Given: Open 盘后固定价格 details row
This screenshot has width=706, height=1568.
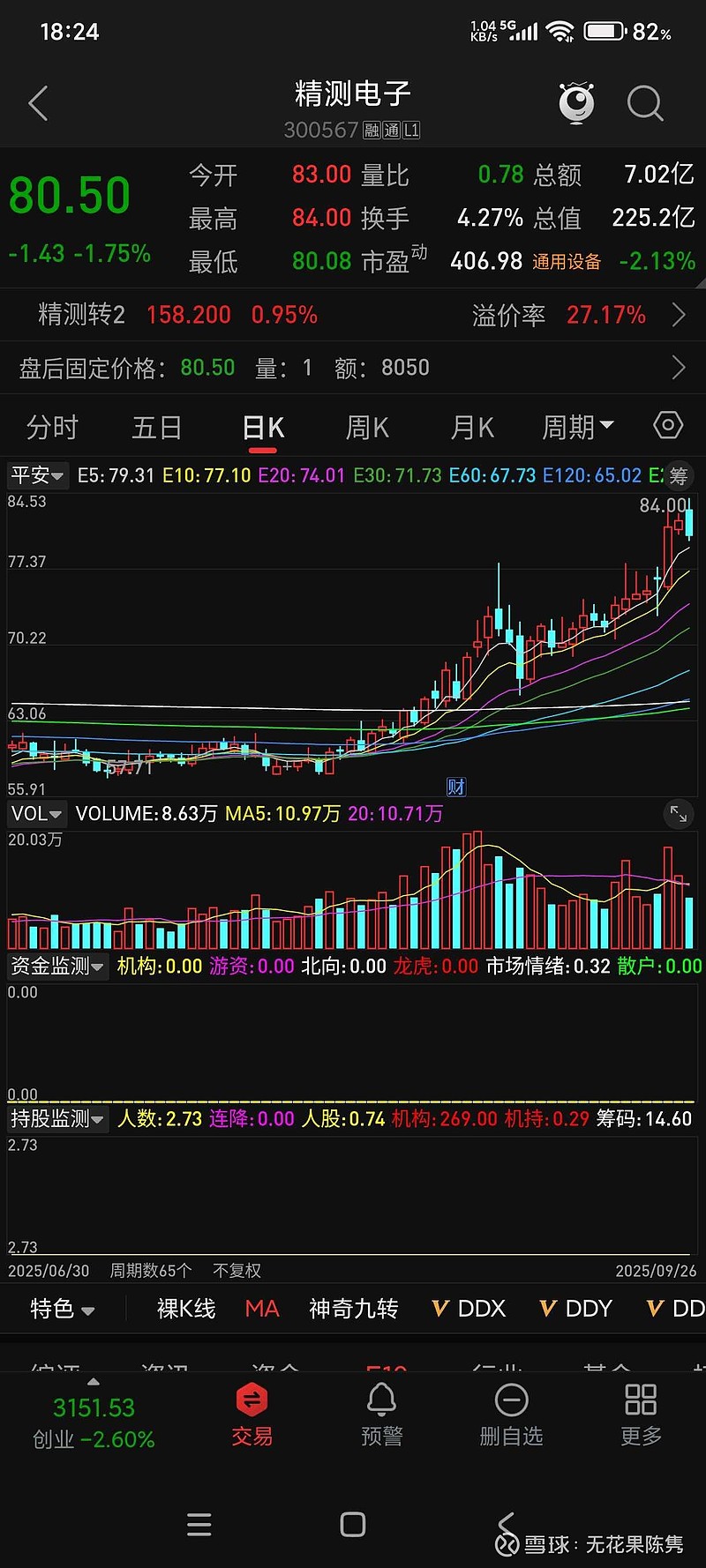Looking at the screenshot, I should (x=353, y=368).
